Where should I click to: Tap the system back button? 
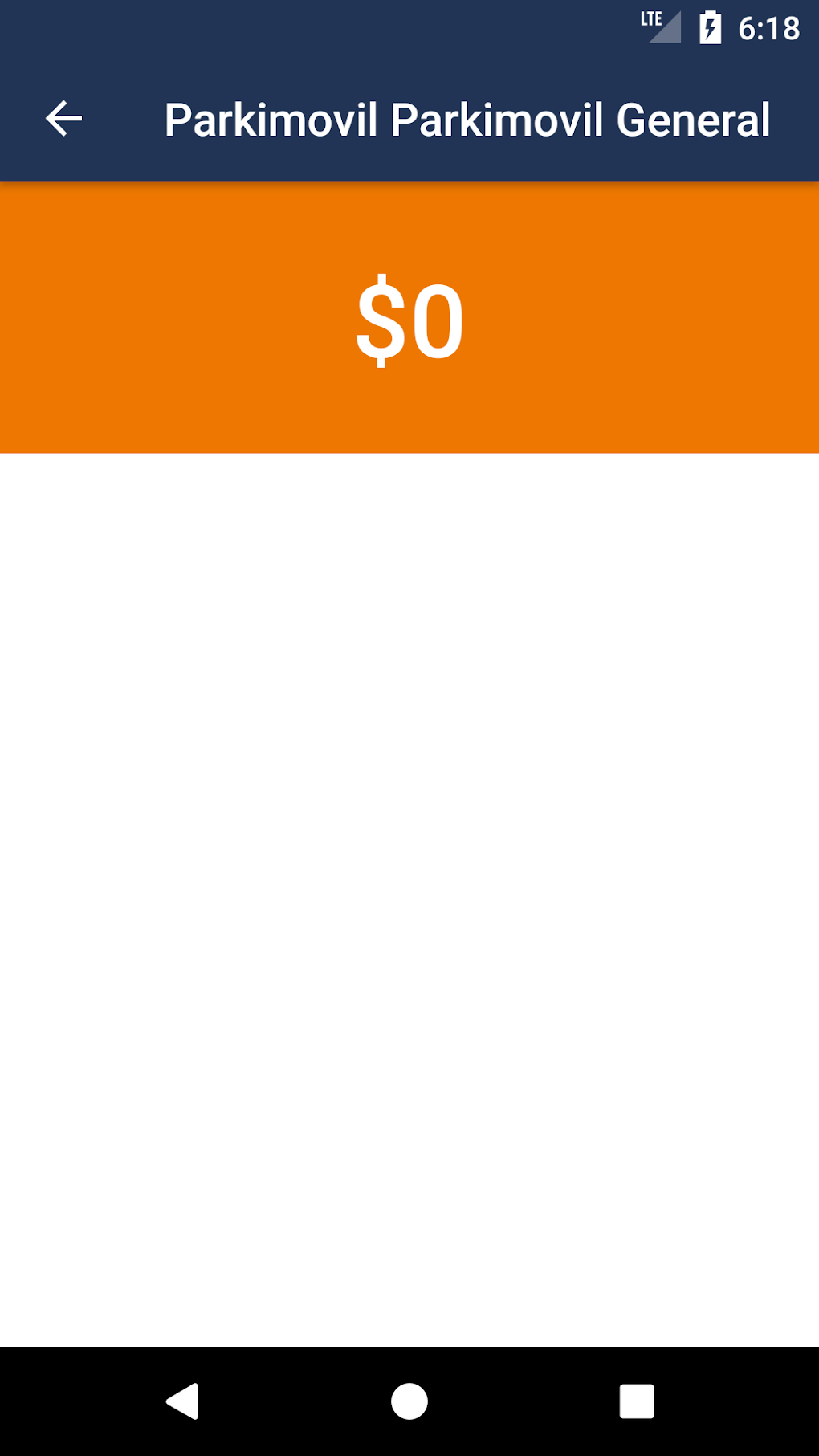click(182, 1401)
